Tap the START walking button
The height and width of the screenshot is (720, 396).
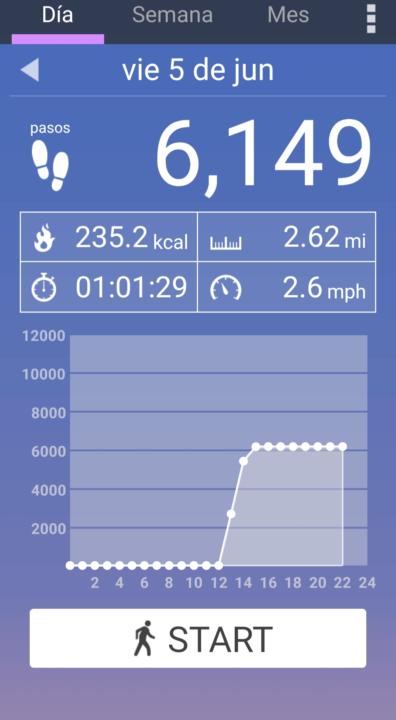click(198, 638)
